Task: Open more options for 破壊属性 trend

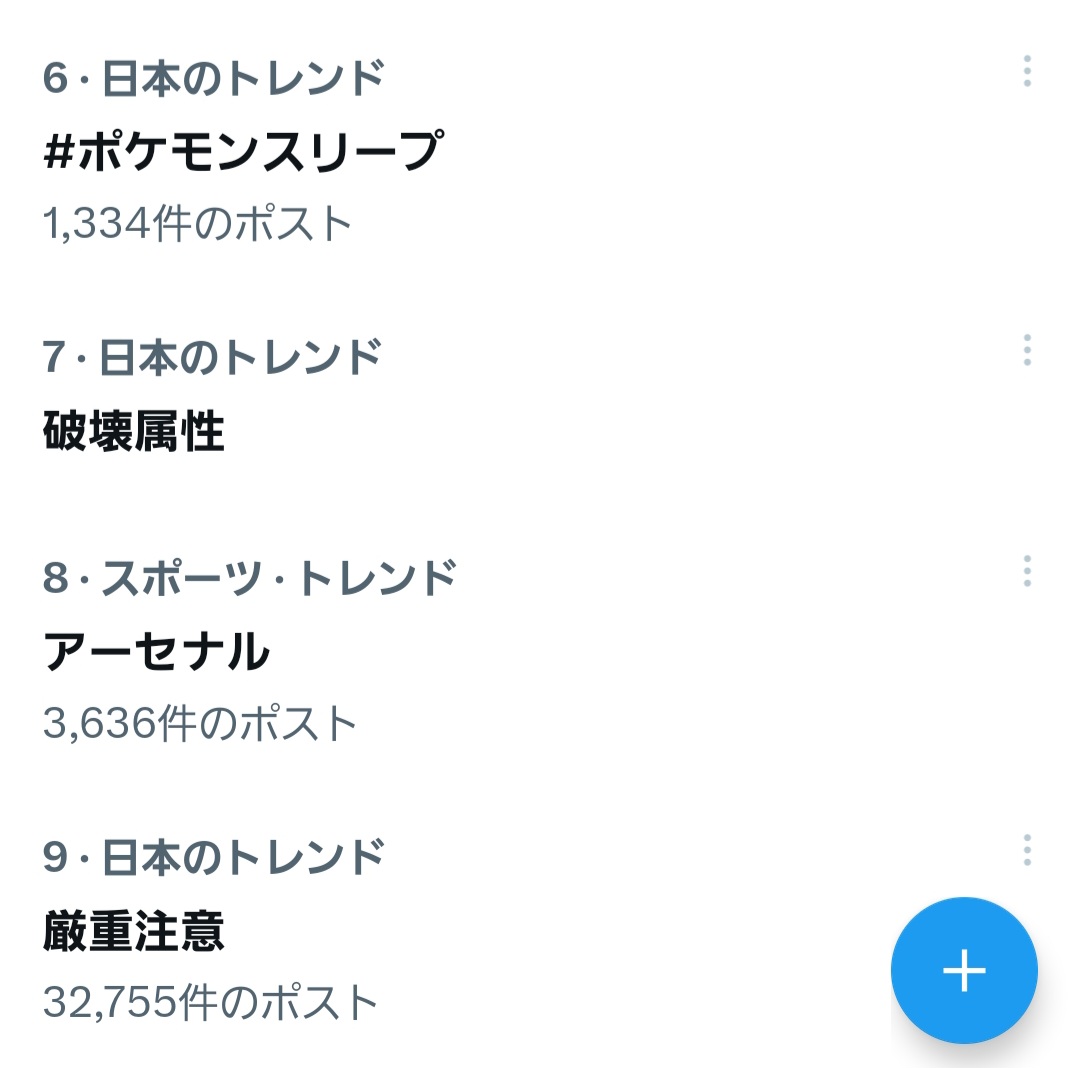Action: coord(1027,351)
